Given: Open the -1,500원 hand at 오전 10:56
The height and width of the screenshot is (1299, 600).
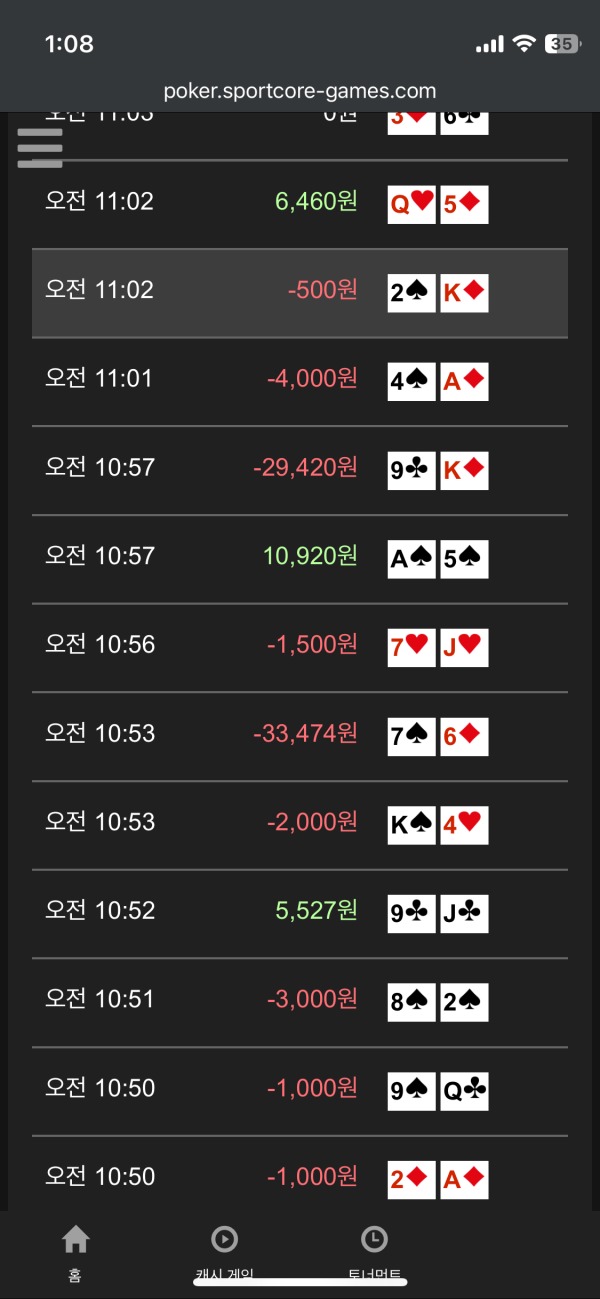Looking at the screenshot, I should 300,647.
